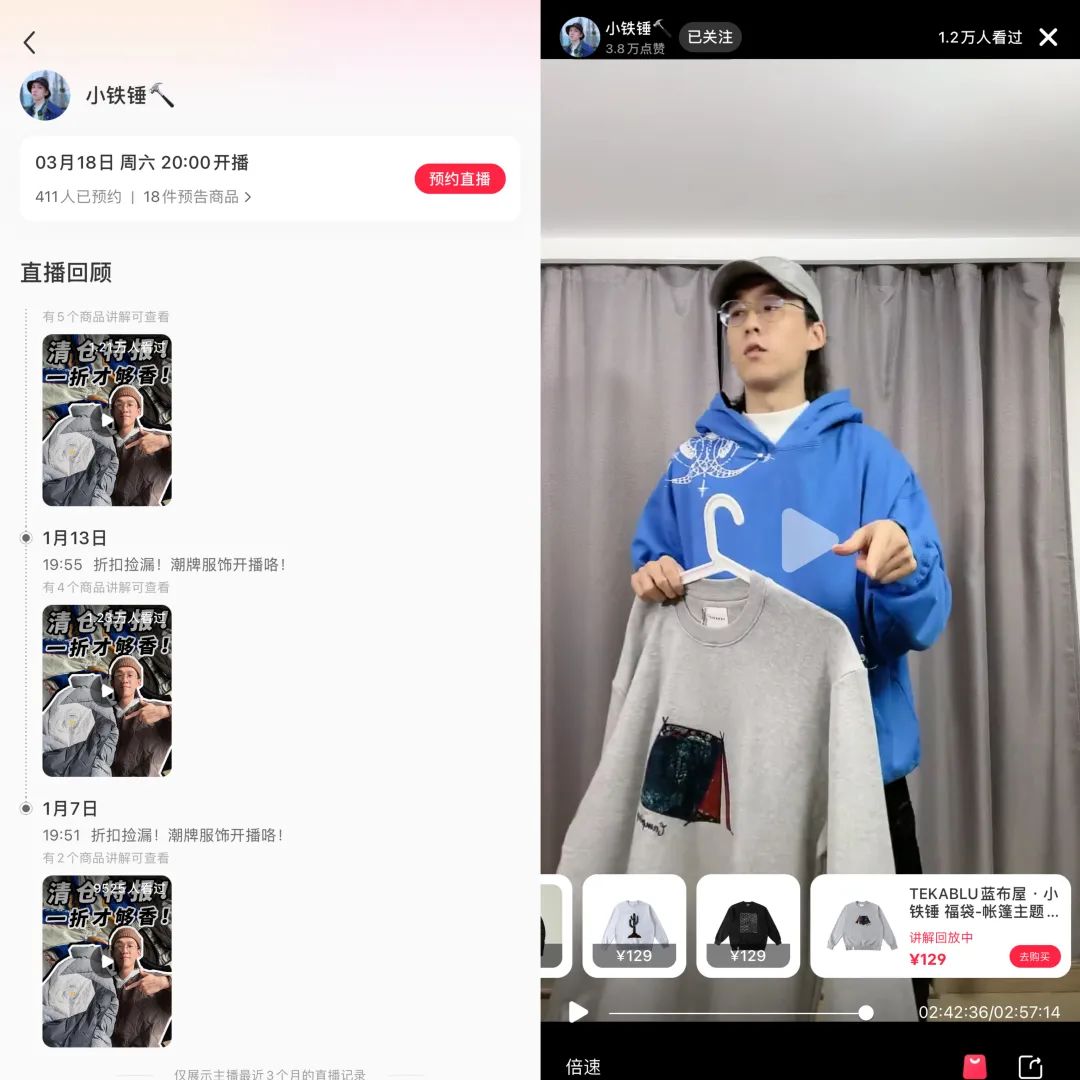Open the cactus sweatshirt ¥129 product card
The image size is (1080, 1080).
tap(634, 926)
